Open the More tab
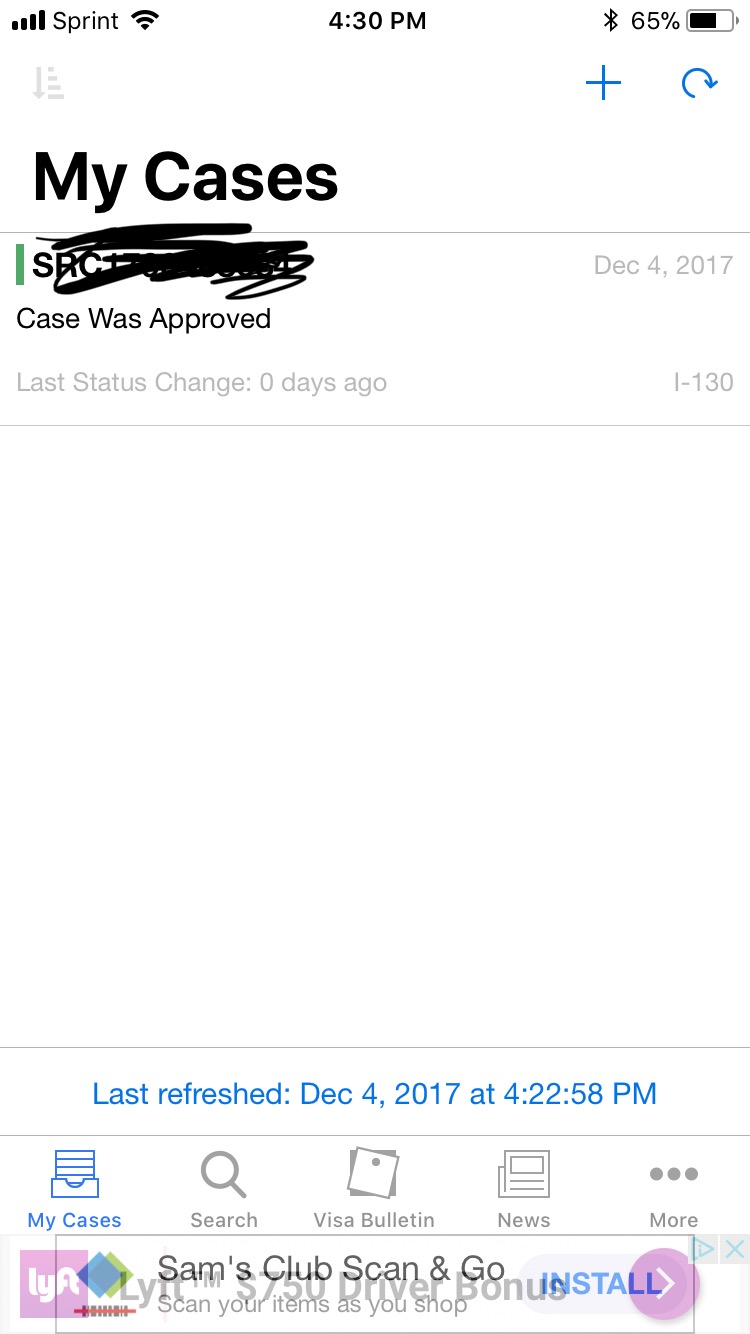The width and height of the screenshot is (750, 1334). [674, 1188]
